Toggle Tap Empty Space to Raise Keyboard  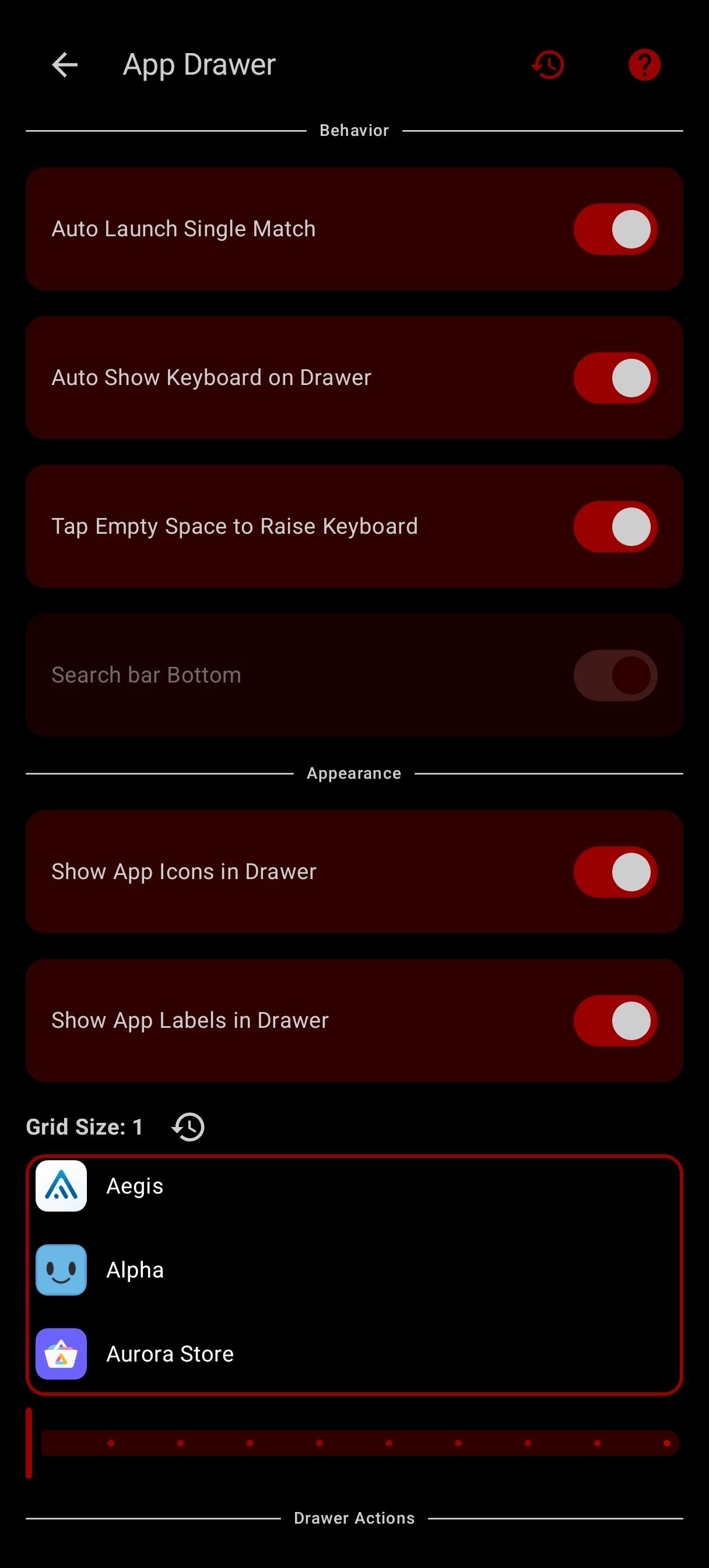615,527
